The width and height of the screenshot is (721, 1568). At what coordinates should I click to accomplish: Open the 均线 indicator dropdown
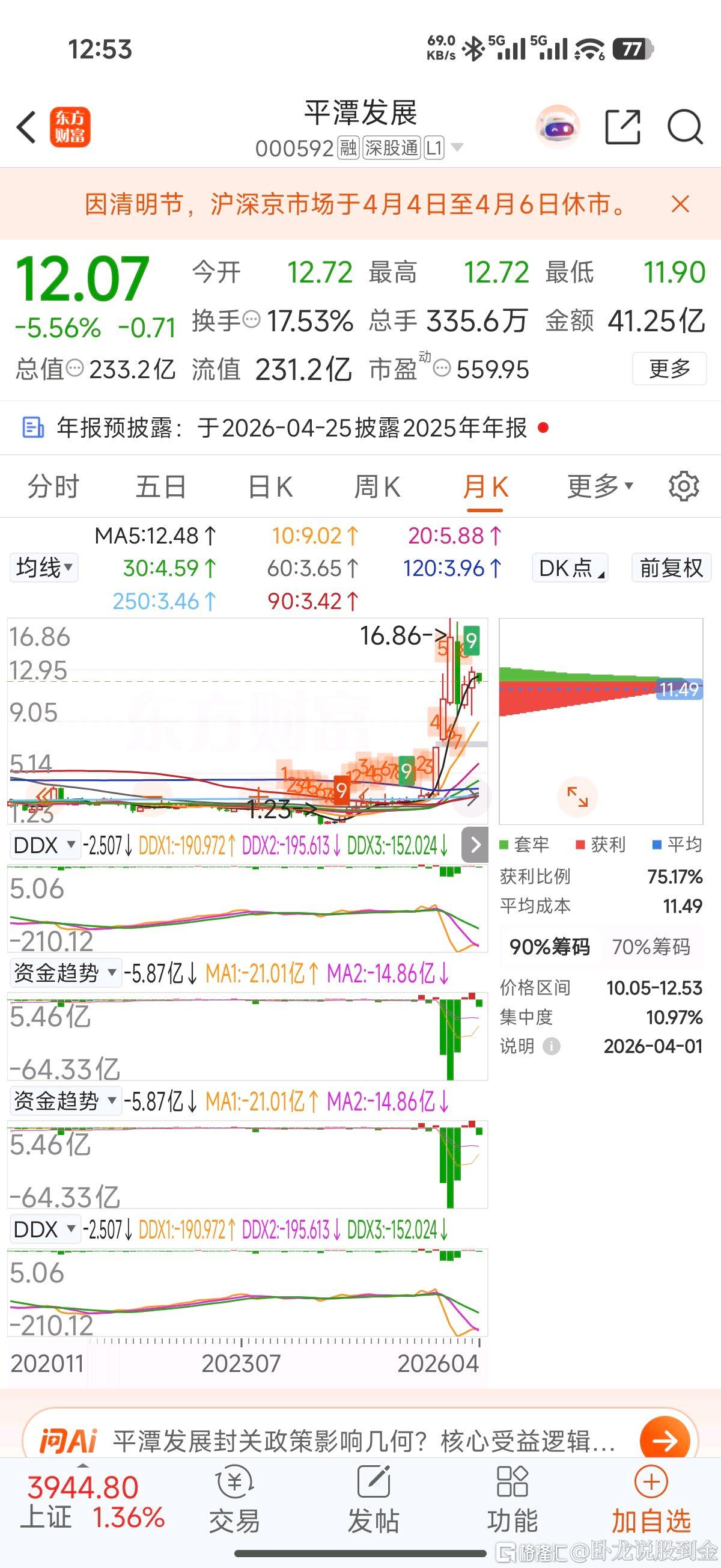pos(44,568)
